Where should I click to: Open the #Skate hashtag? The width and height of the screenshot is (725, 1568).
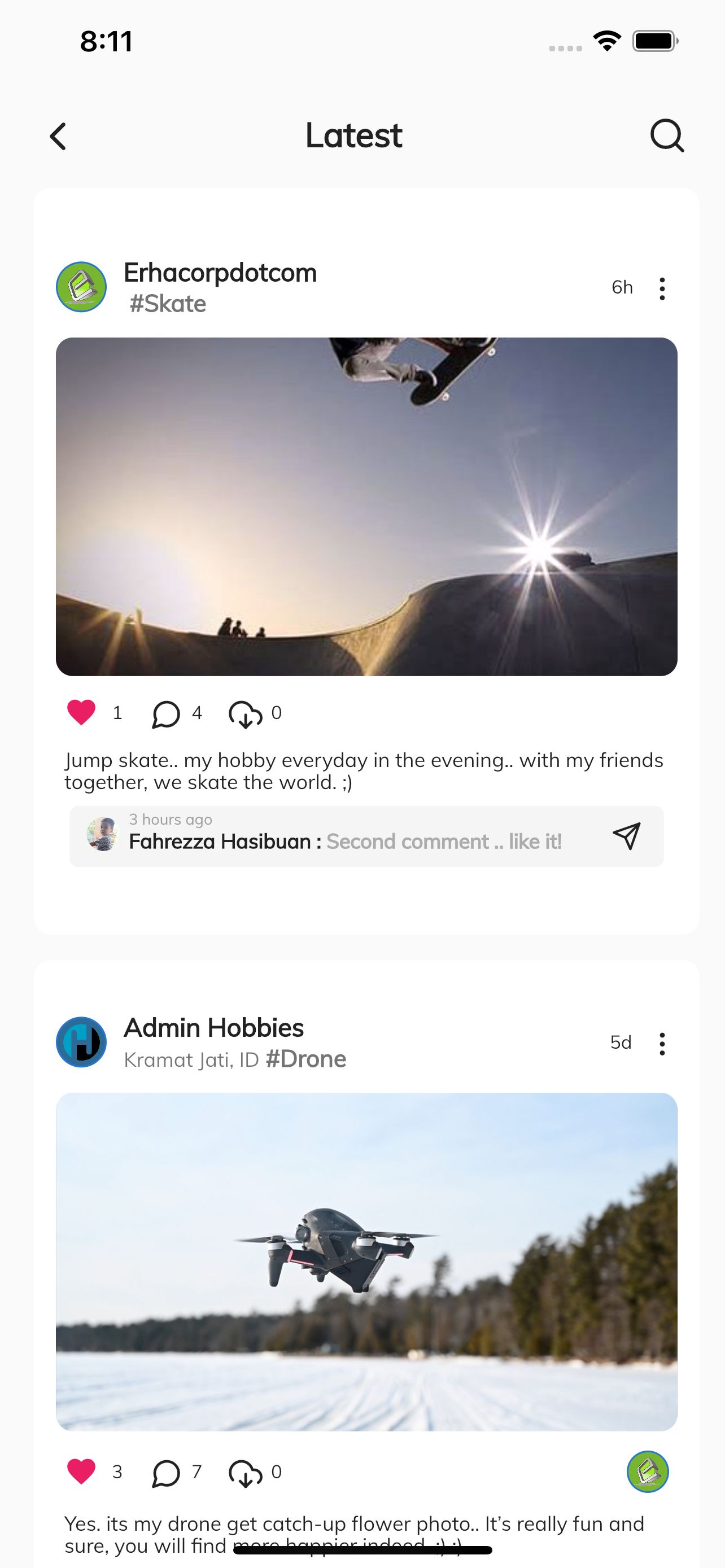[167, 304]
